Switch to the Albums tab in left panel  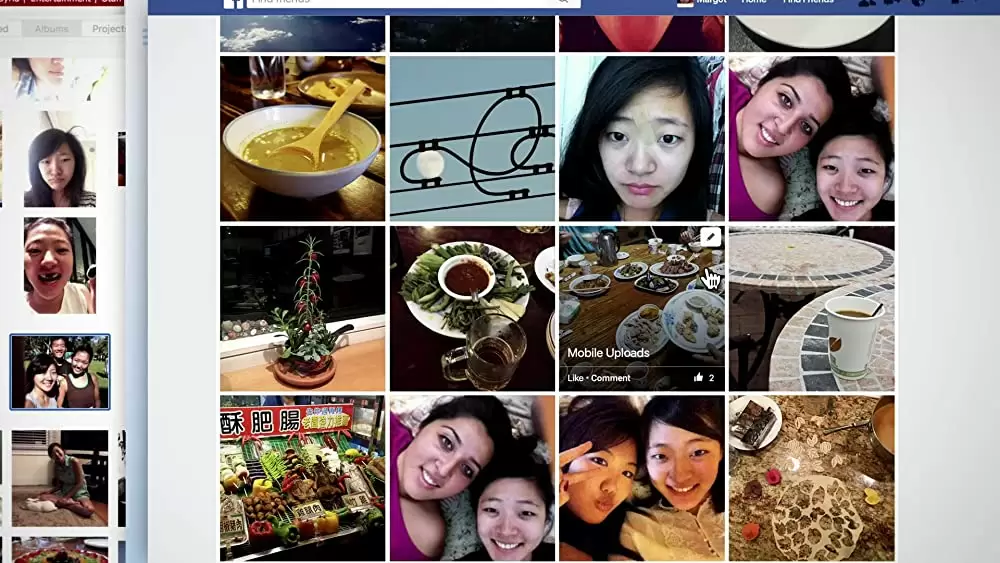[x=52, y=29]
